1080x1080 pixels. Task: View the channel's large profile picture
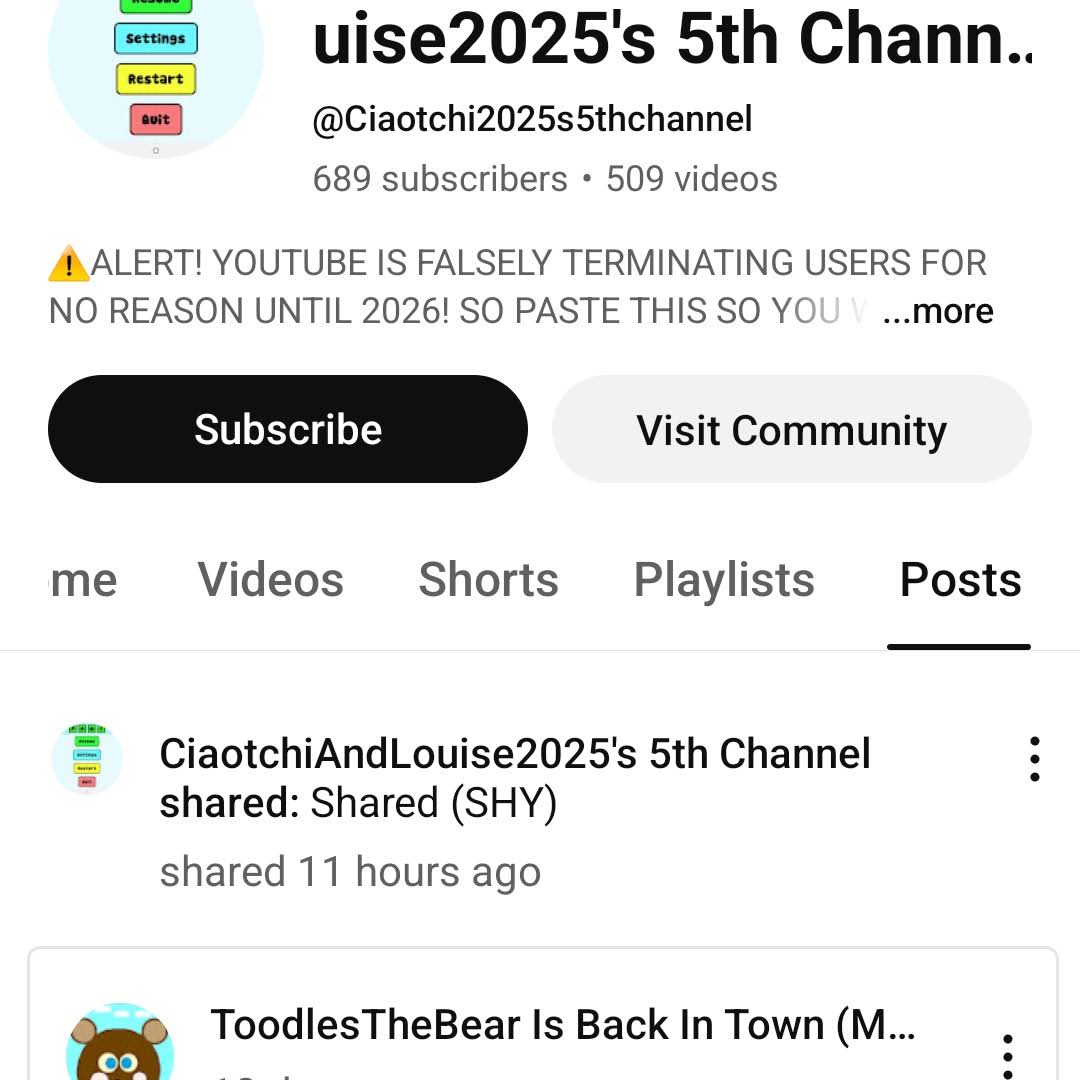coord(156,70)
